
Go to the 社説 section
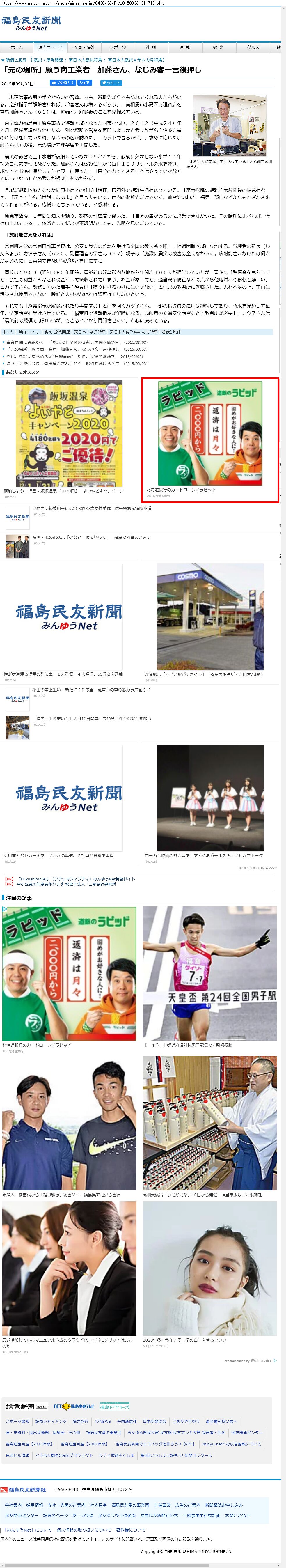coord(151,47)
